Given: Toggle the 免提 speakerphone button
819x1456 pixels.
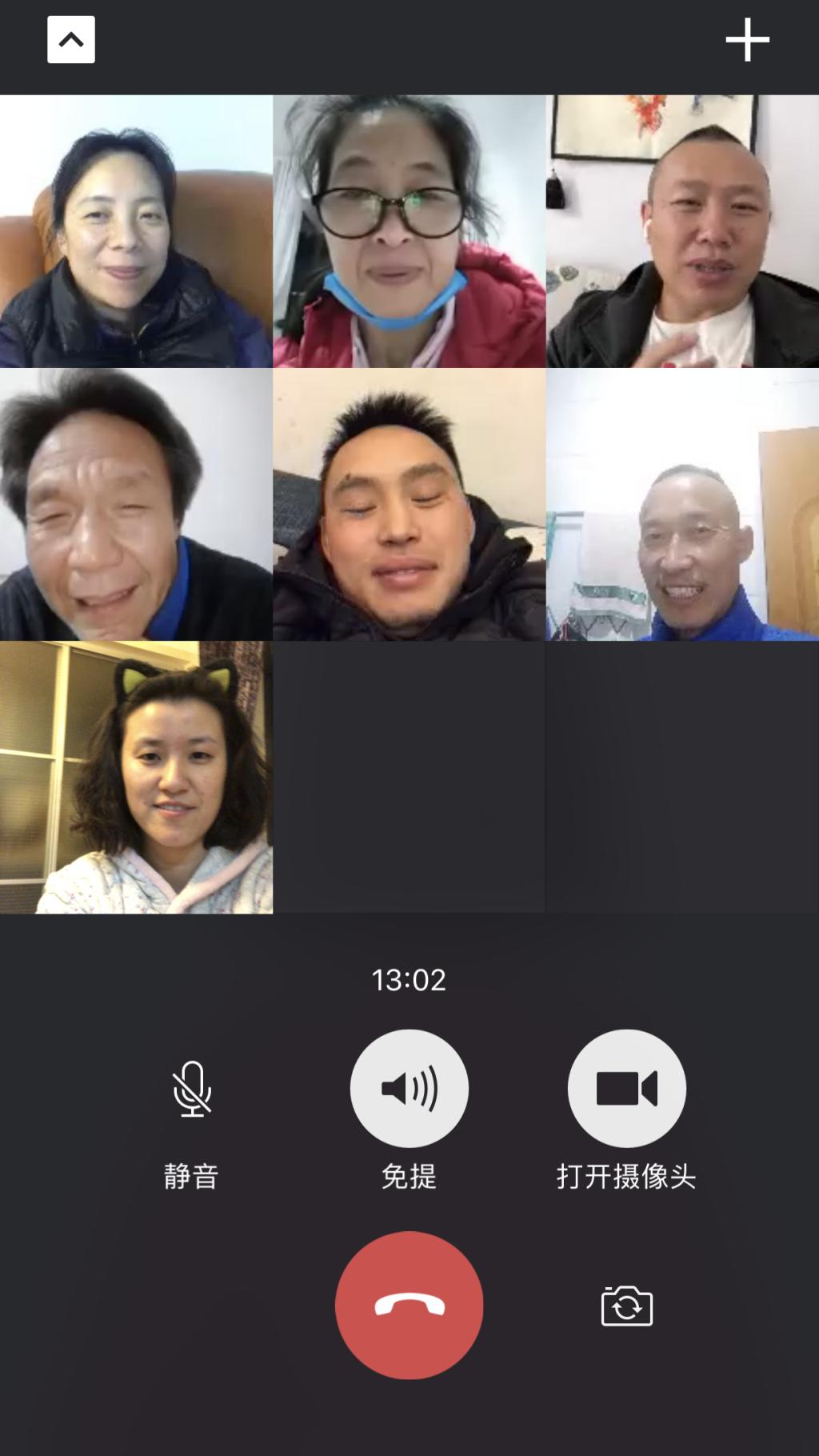Looking at the screenshot, I should click(409, 1089).
